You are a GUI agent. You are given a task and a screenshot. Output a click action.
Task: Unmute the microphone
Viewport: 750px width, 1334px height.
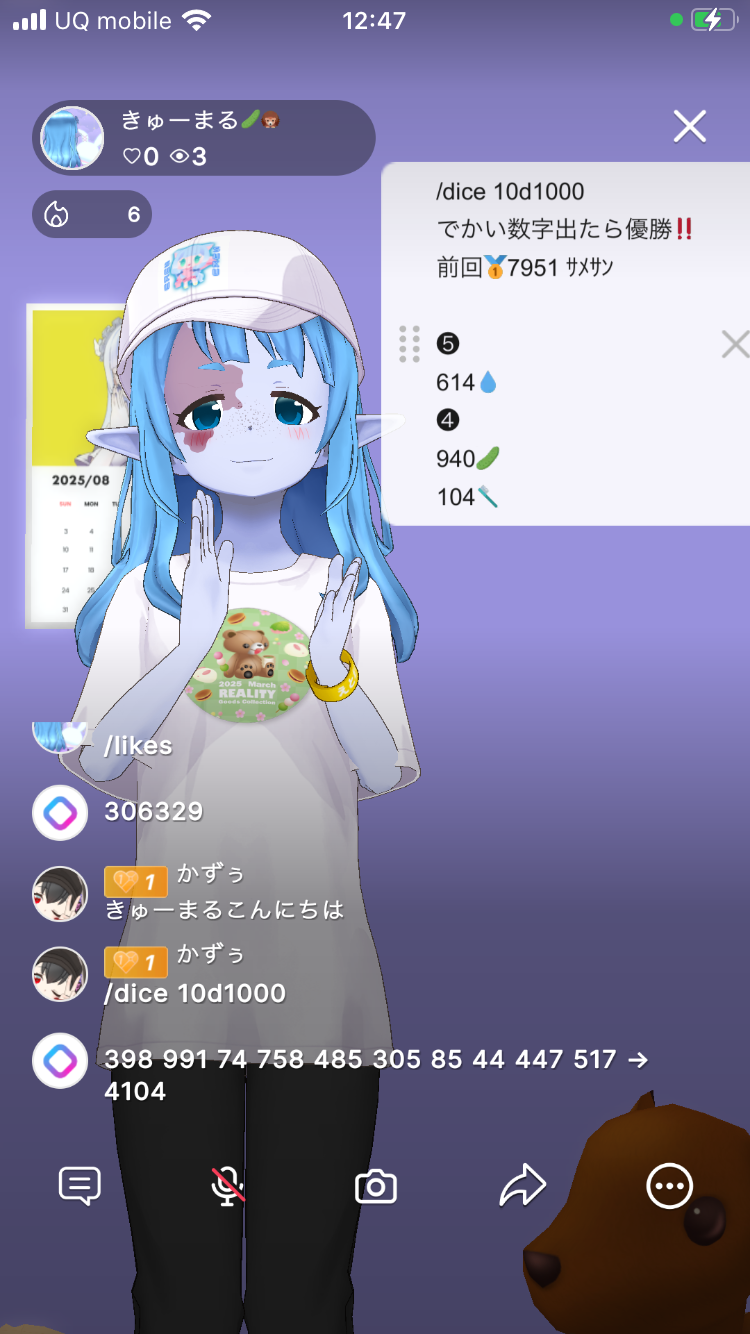click(228, 1187)
